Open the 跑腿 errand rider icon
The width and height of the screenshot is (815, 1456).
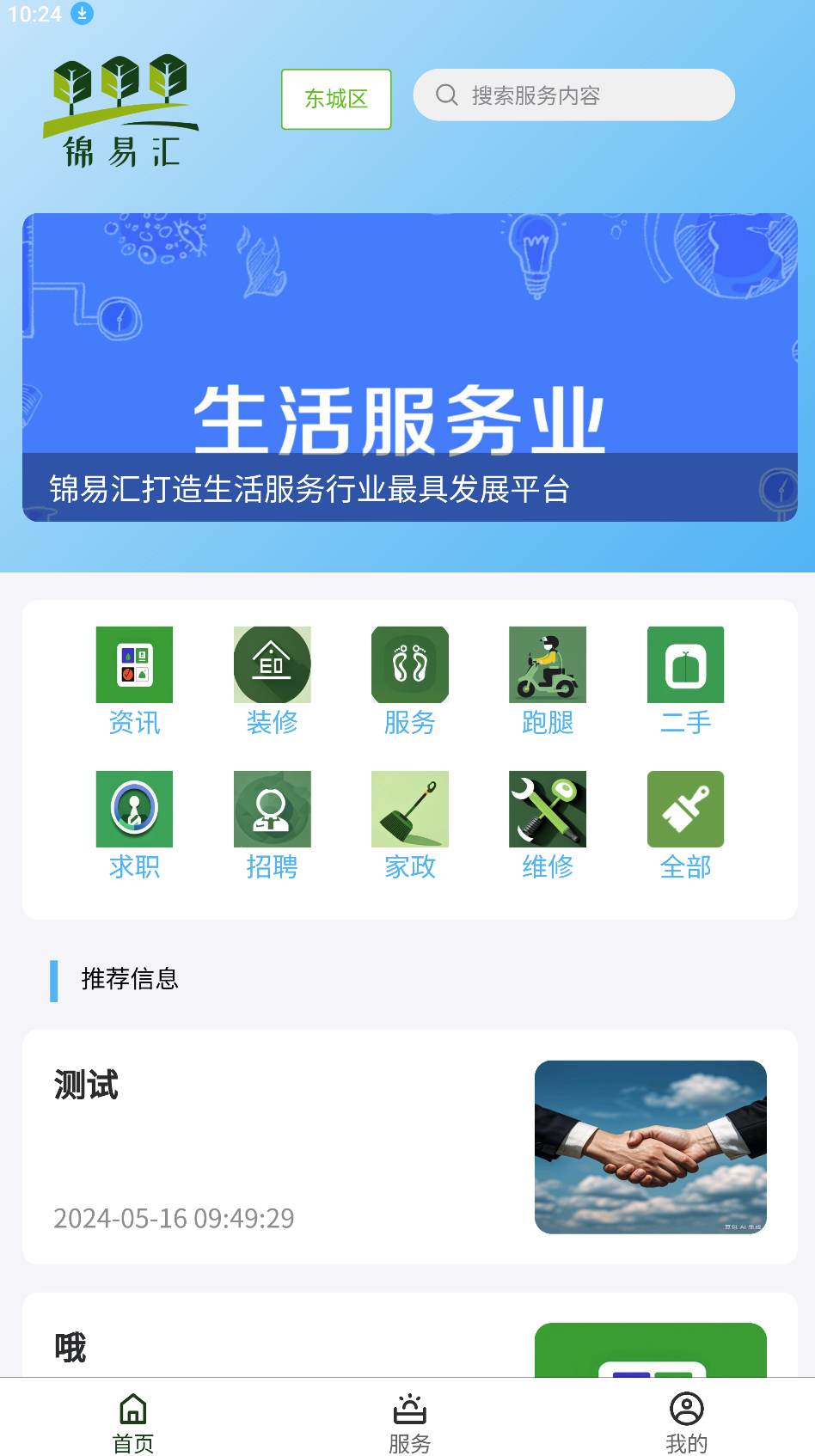547,664
